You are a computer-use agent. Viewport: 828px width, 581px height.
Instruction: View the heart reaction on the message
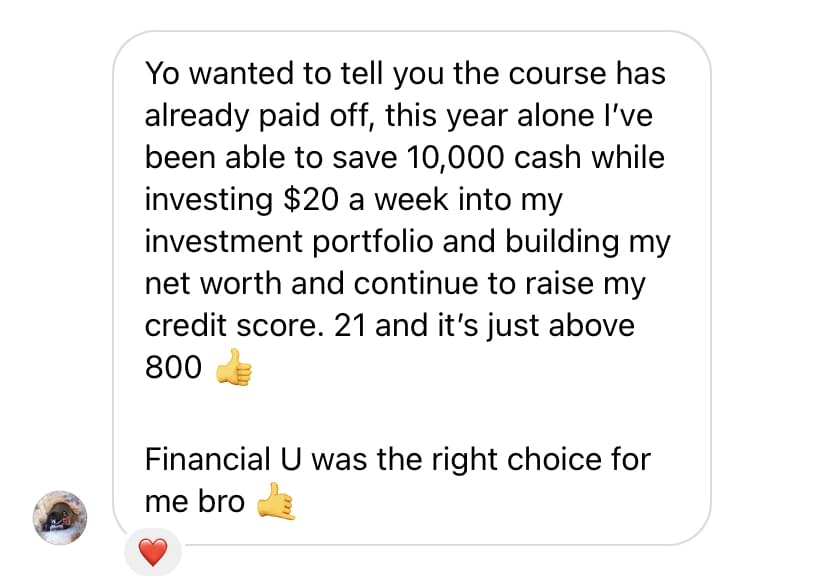(x=151, y=551)
